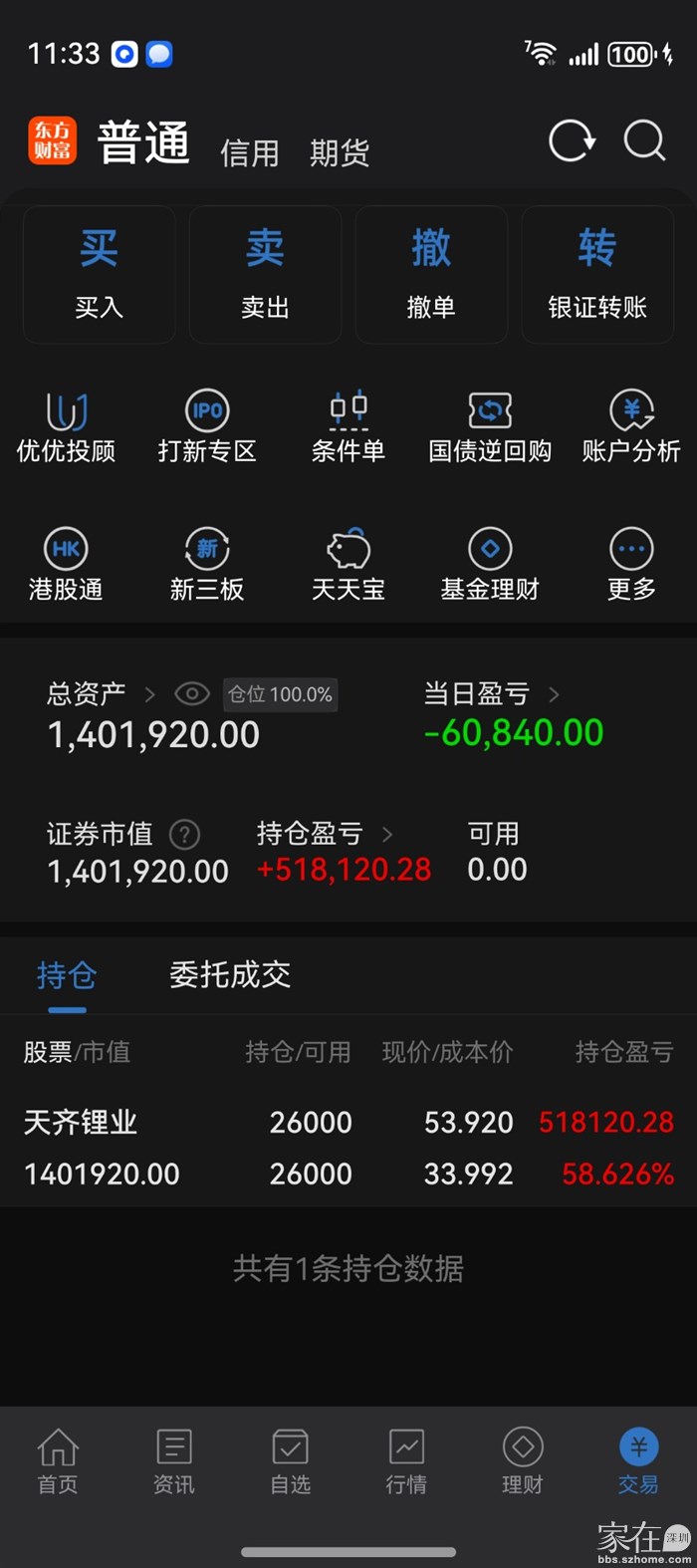Viewport: 697px width, 1568px height.
Task: Open the 自选 watchlist tab
Action: click(x=291, y=1460)
